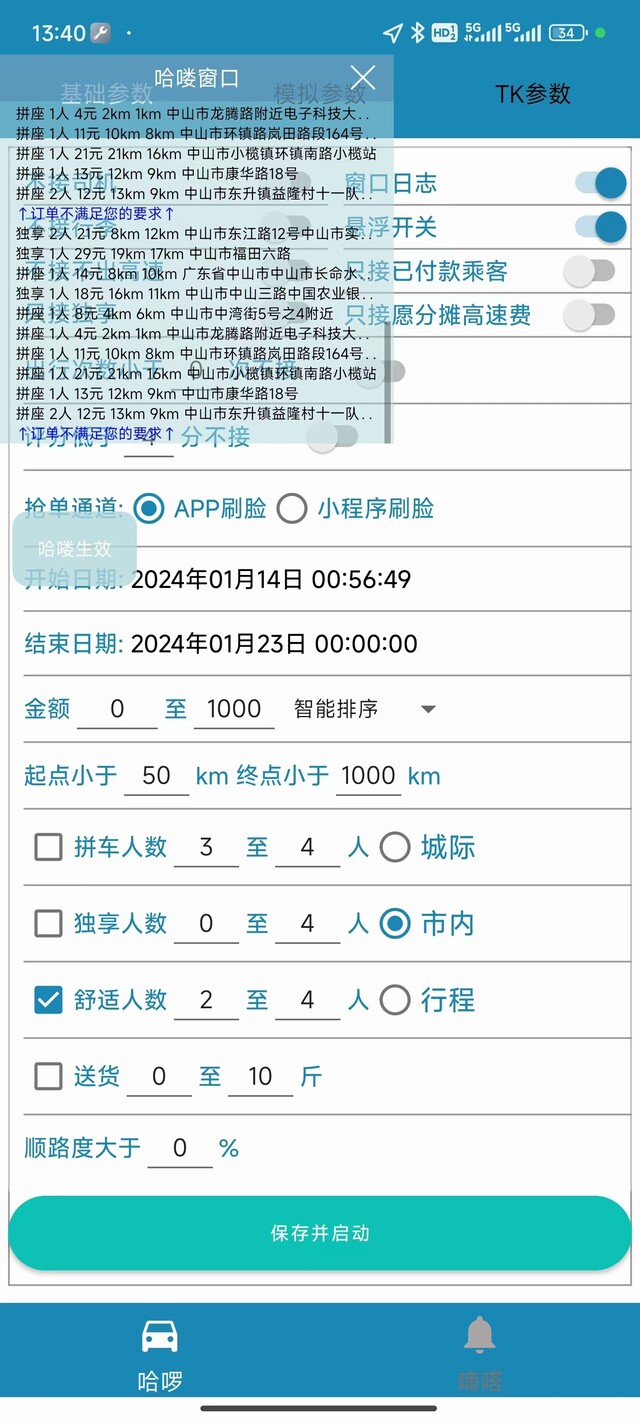Close the 哈喽窗口 floating log window
The width and height of the screenshot is (640, 1422).
(x=363, y=77)
